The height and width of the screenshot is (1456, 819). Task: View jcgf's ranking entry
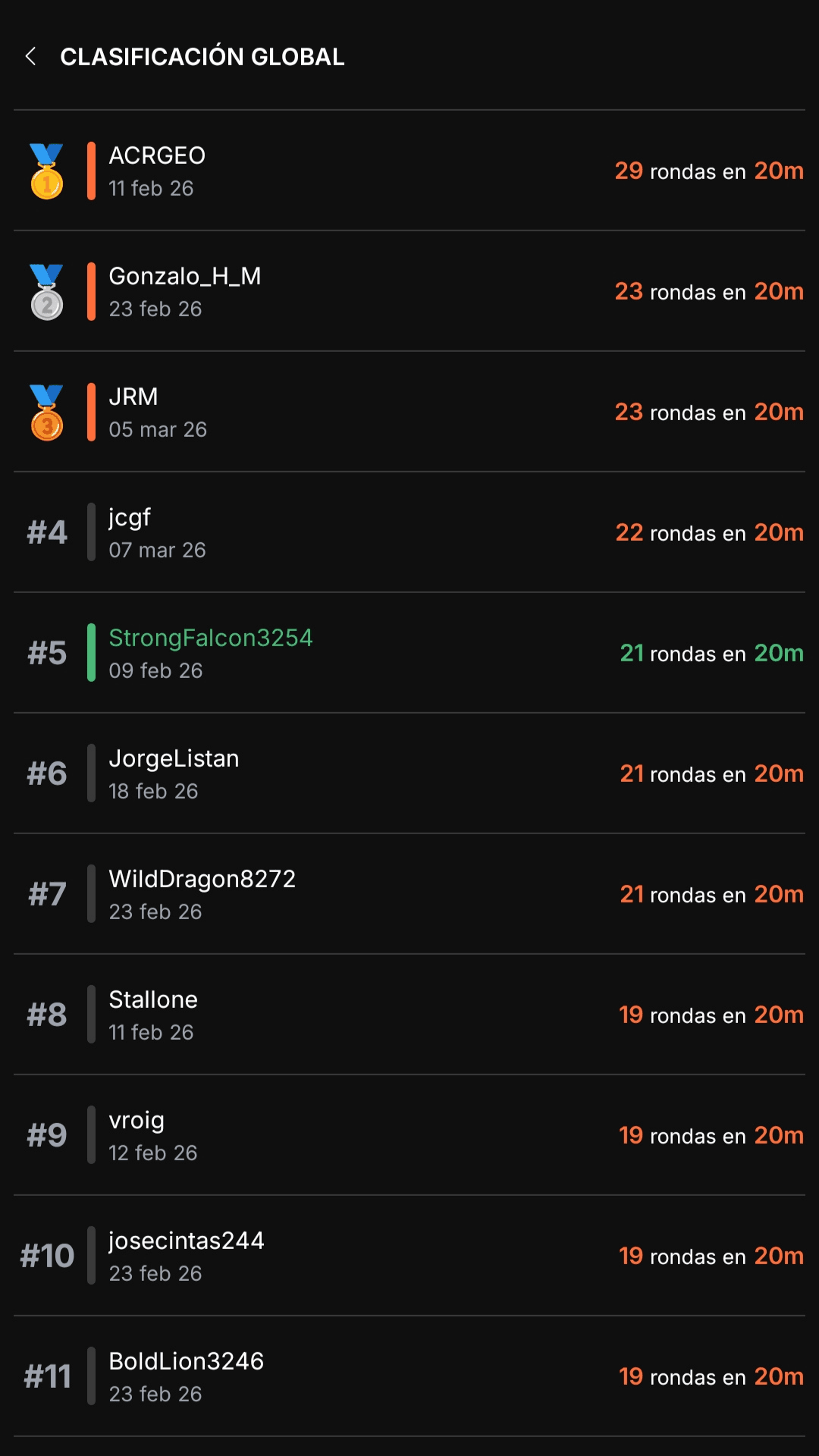point(409,532)
